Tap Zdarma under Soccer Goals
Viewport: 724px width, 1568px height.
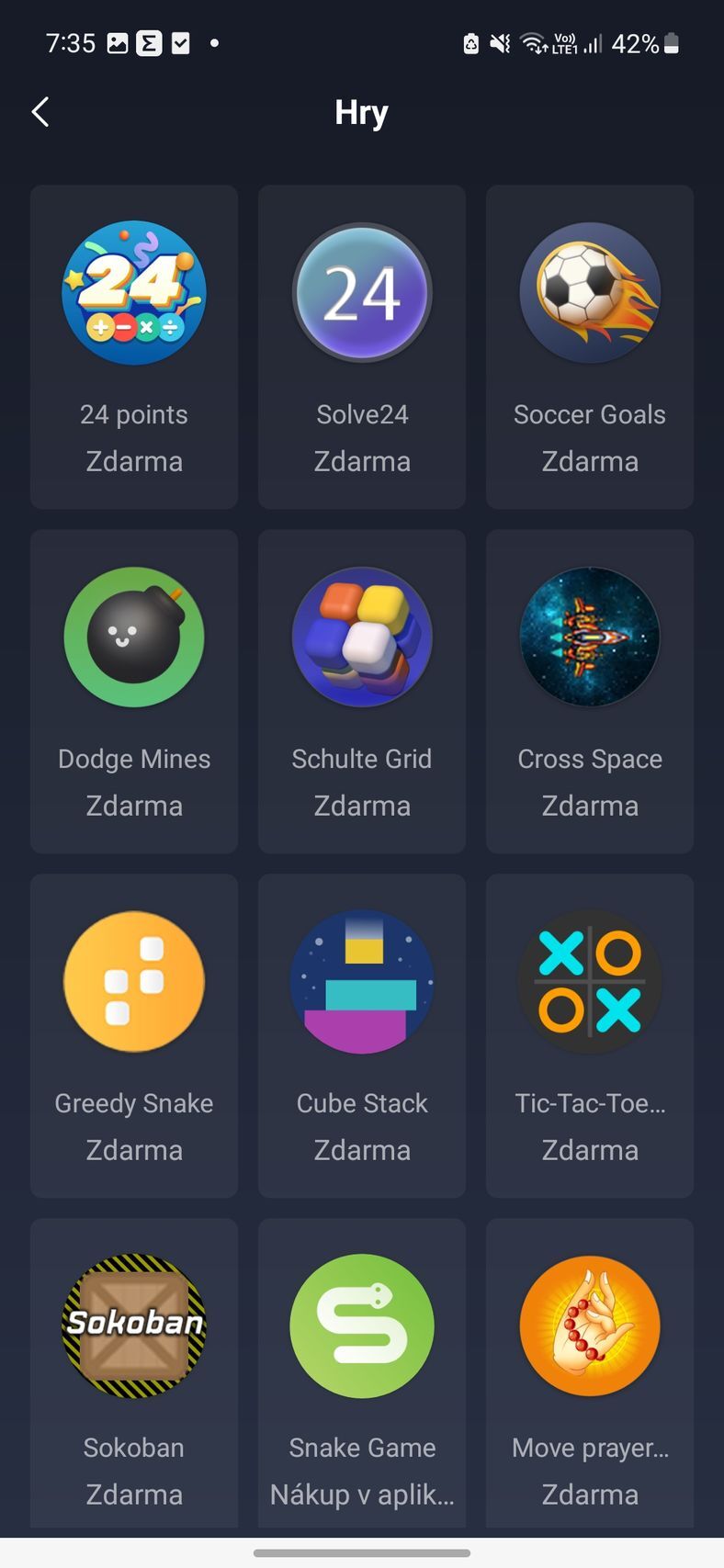[590, 461]
